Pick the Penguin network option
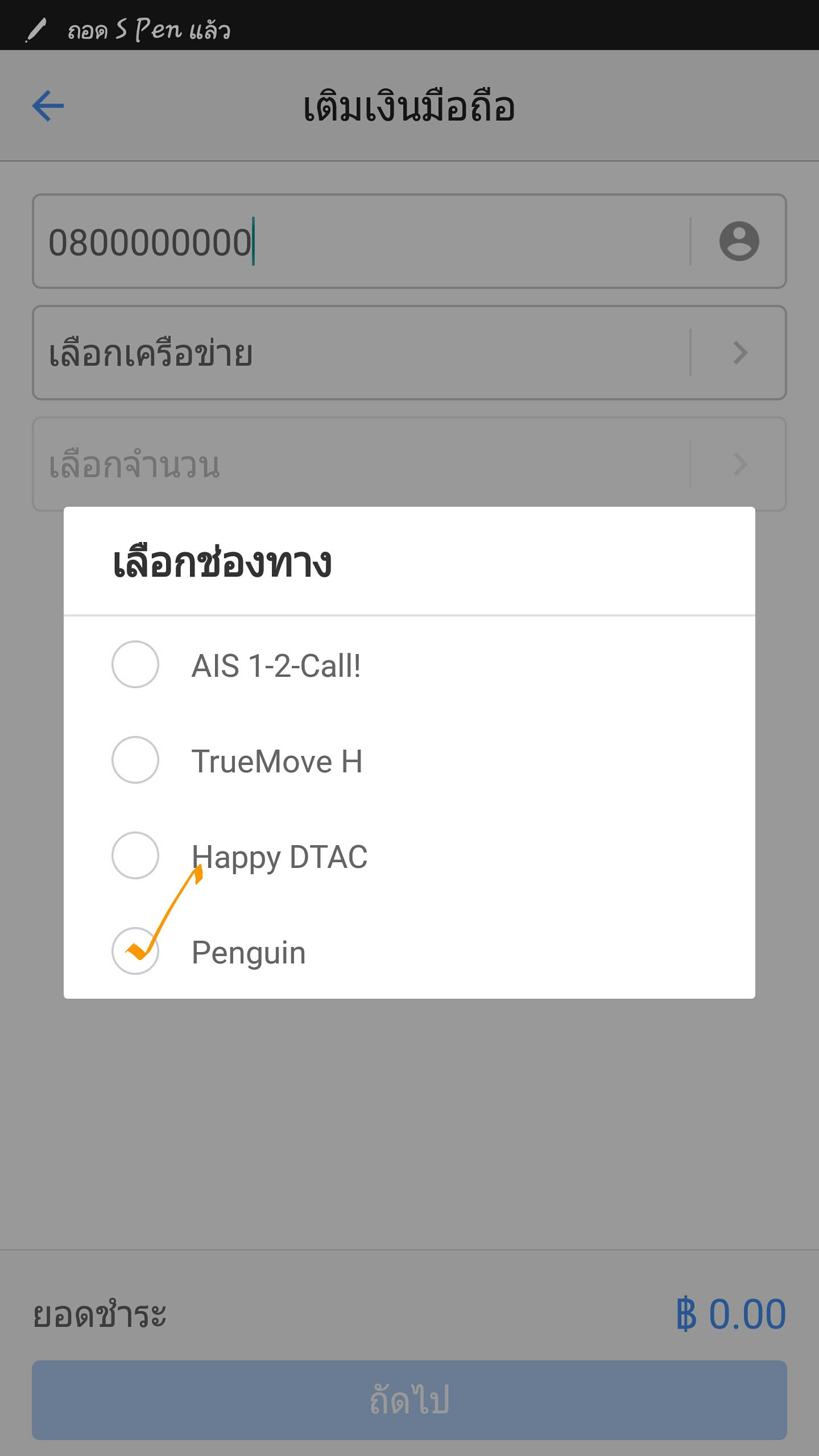Screen dimensions: 819x1456 (409, 951)
